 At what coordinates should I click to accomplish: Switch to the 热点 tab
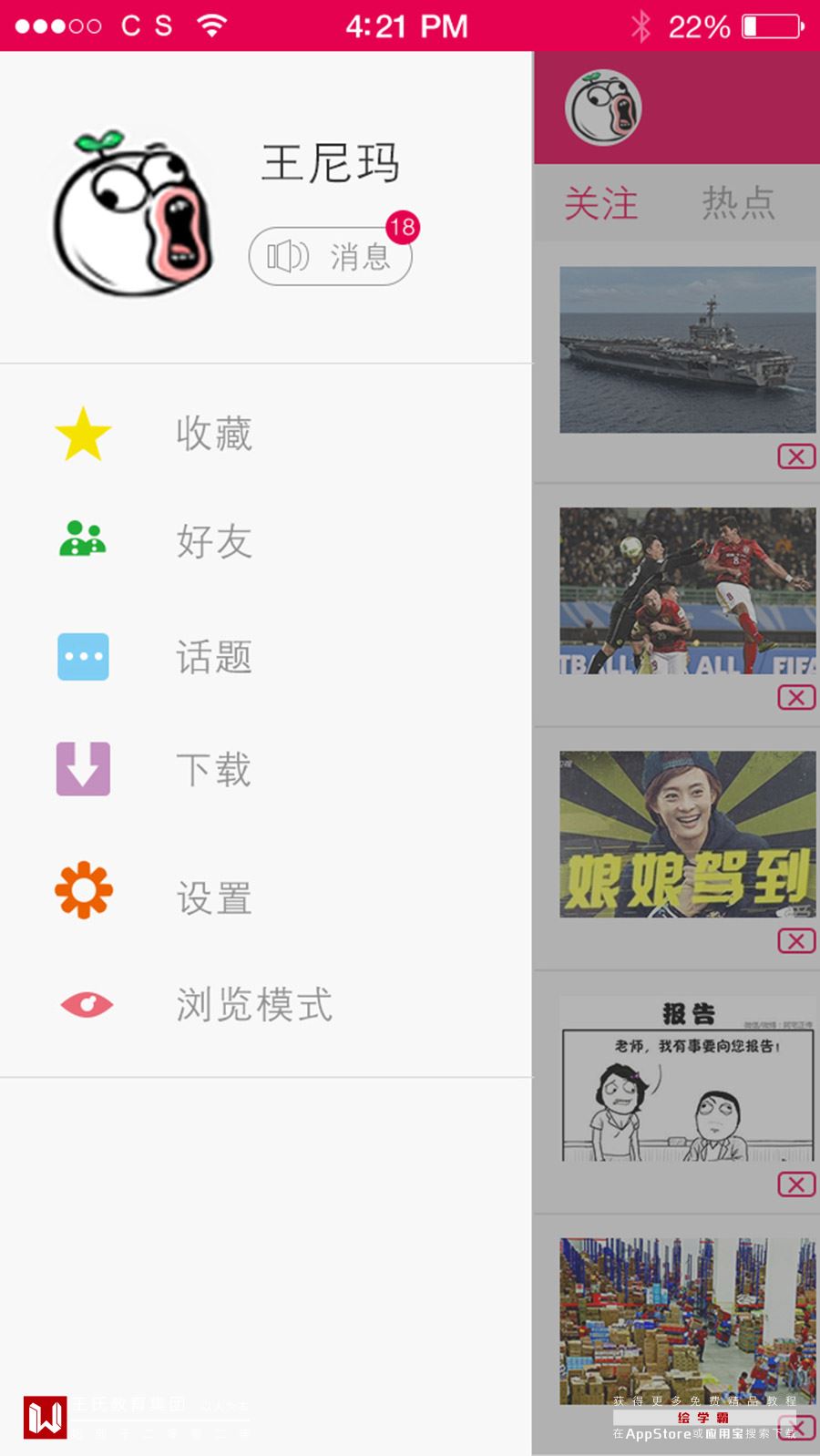click(738, 203)
